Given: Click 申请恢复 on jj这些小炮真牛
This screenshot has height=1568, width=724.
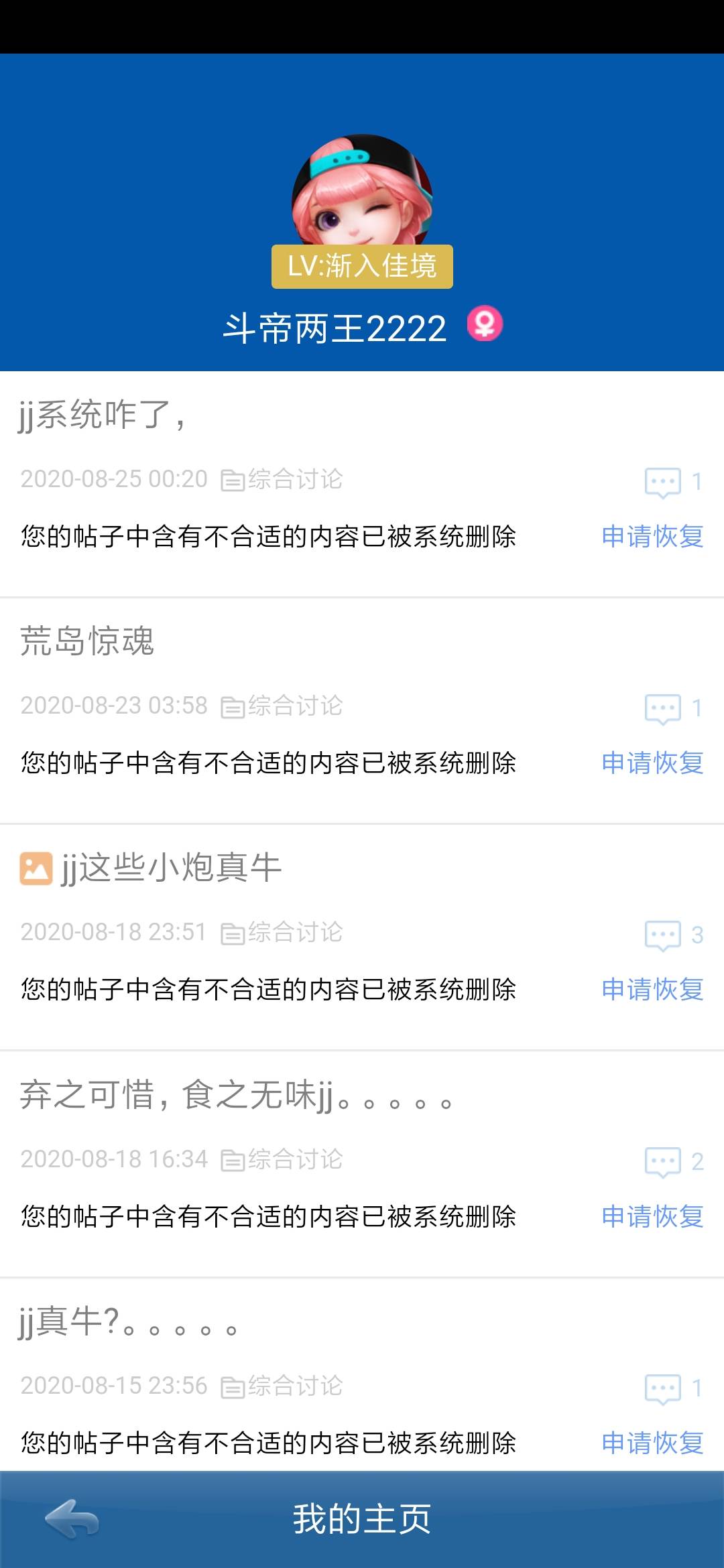Looking at the screenshot, I should 652,990.
